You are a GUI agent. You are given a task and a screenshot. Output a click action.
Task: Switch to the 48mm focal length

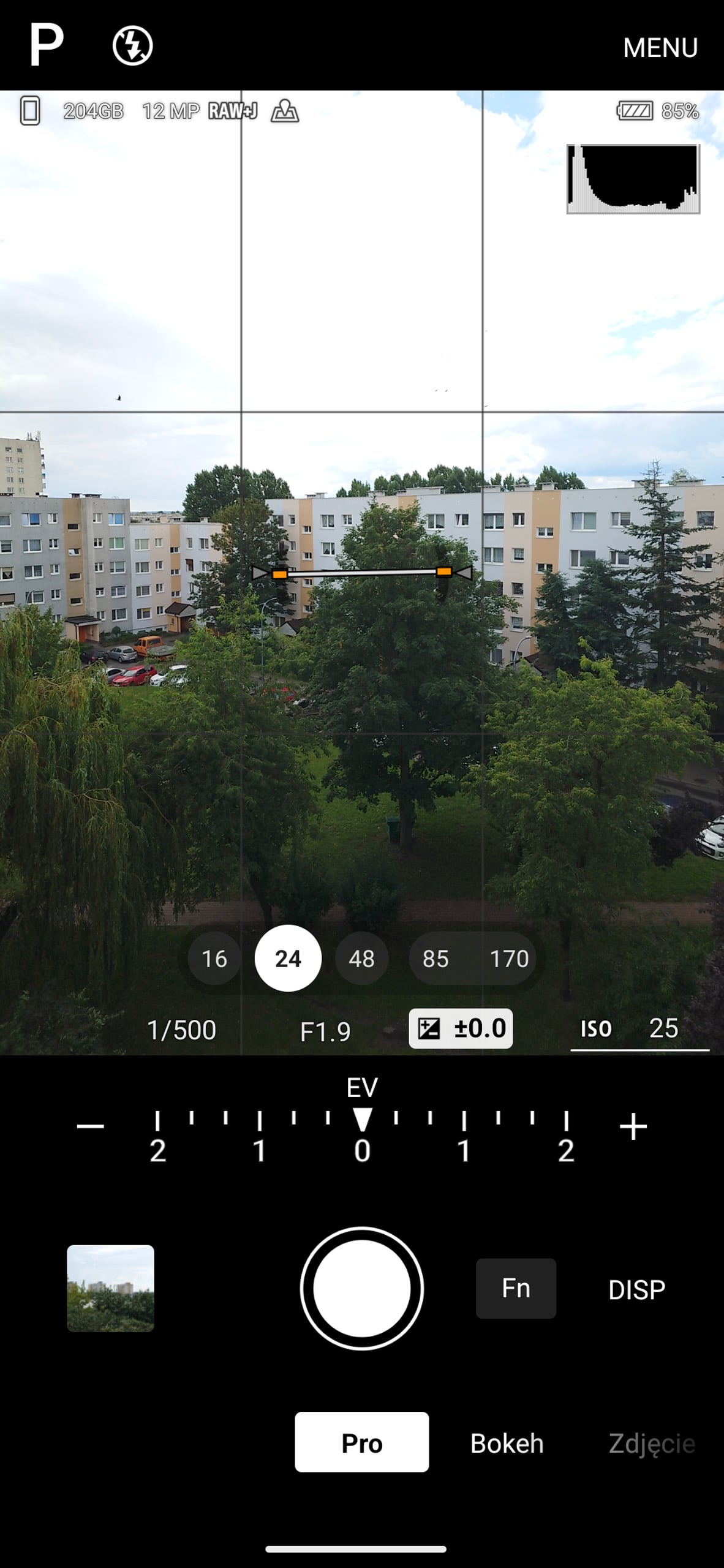361,959
